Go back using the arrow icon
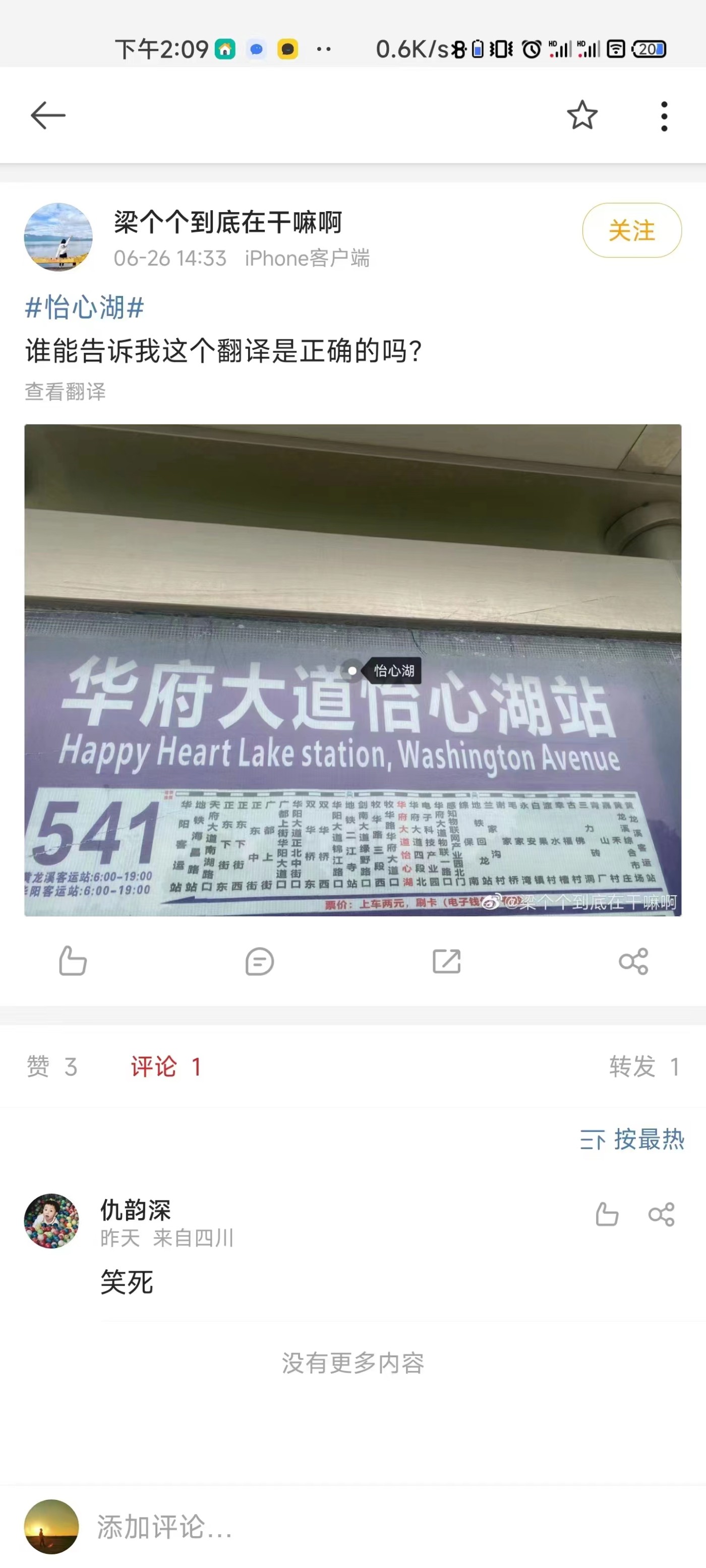Viewport: 706px width, 1568px height. tap(48, 115)
